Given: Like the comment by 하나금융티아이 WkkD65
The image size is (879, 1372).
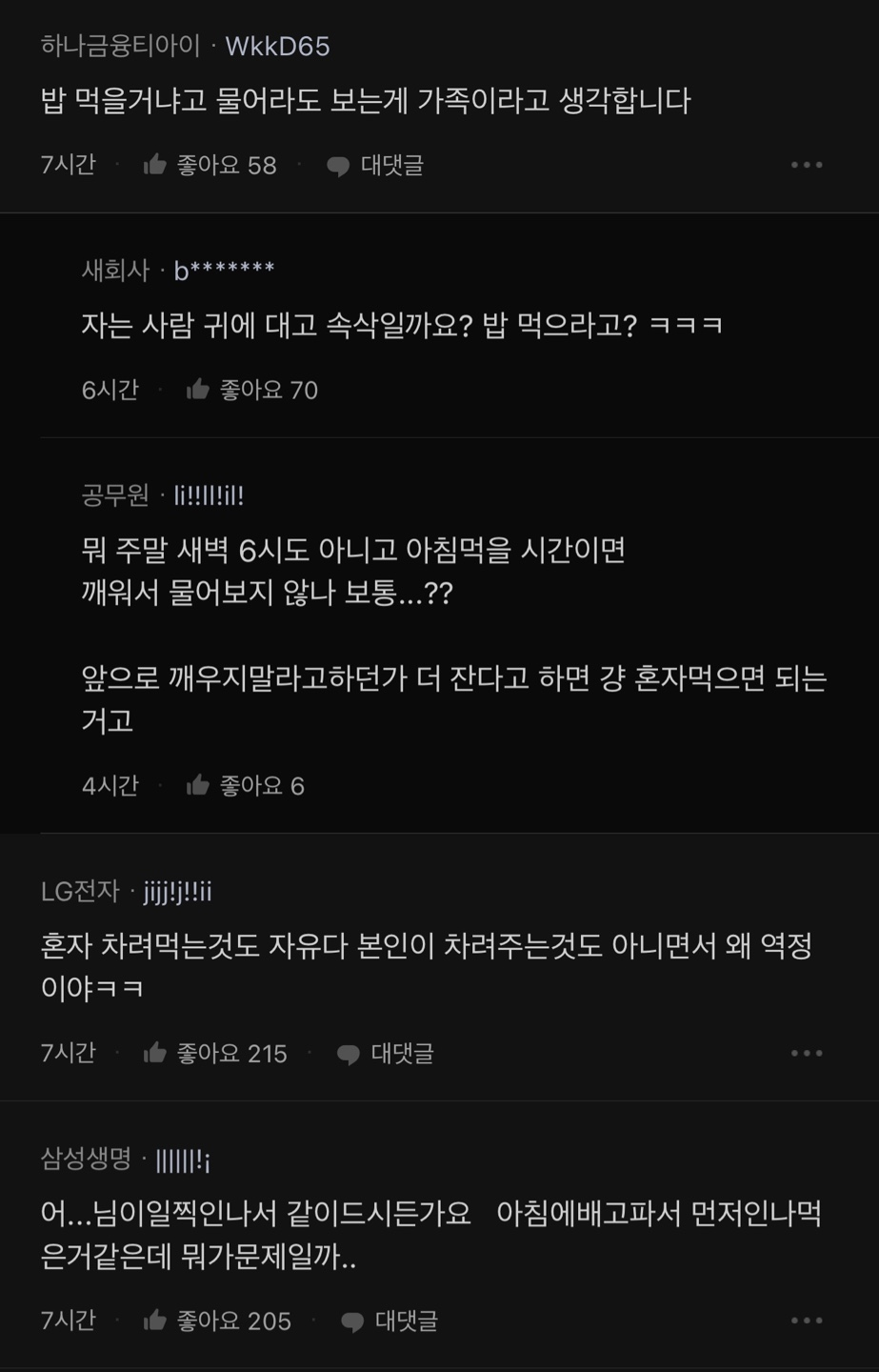Looking at the screenshot, I should 155,166.
